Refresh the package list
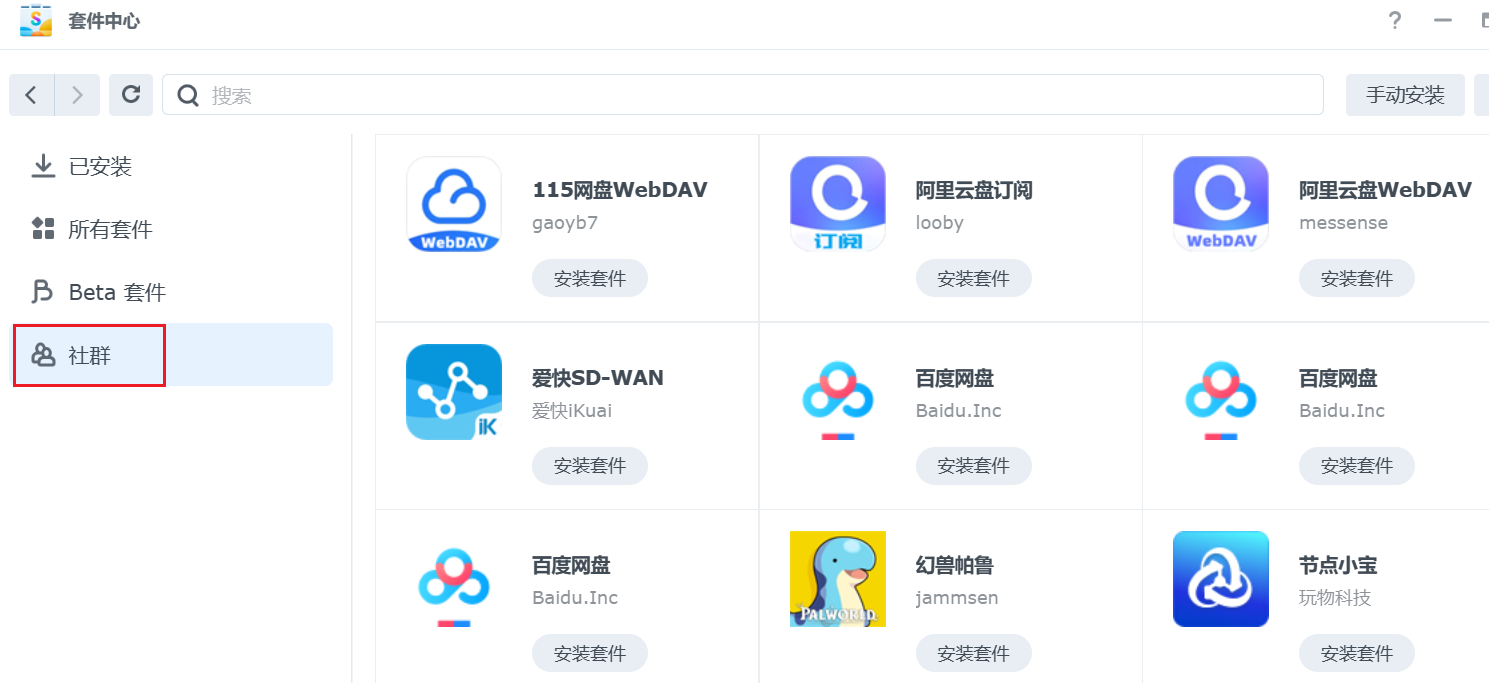The width and height of the screenshot is (1489, 683). 131,95
